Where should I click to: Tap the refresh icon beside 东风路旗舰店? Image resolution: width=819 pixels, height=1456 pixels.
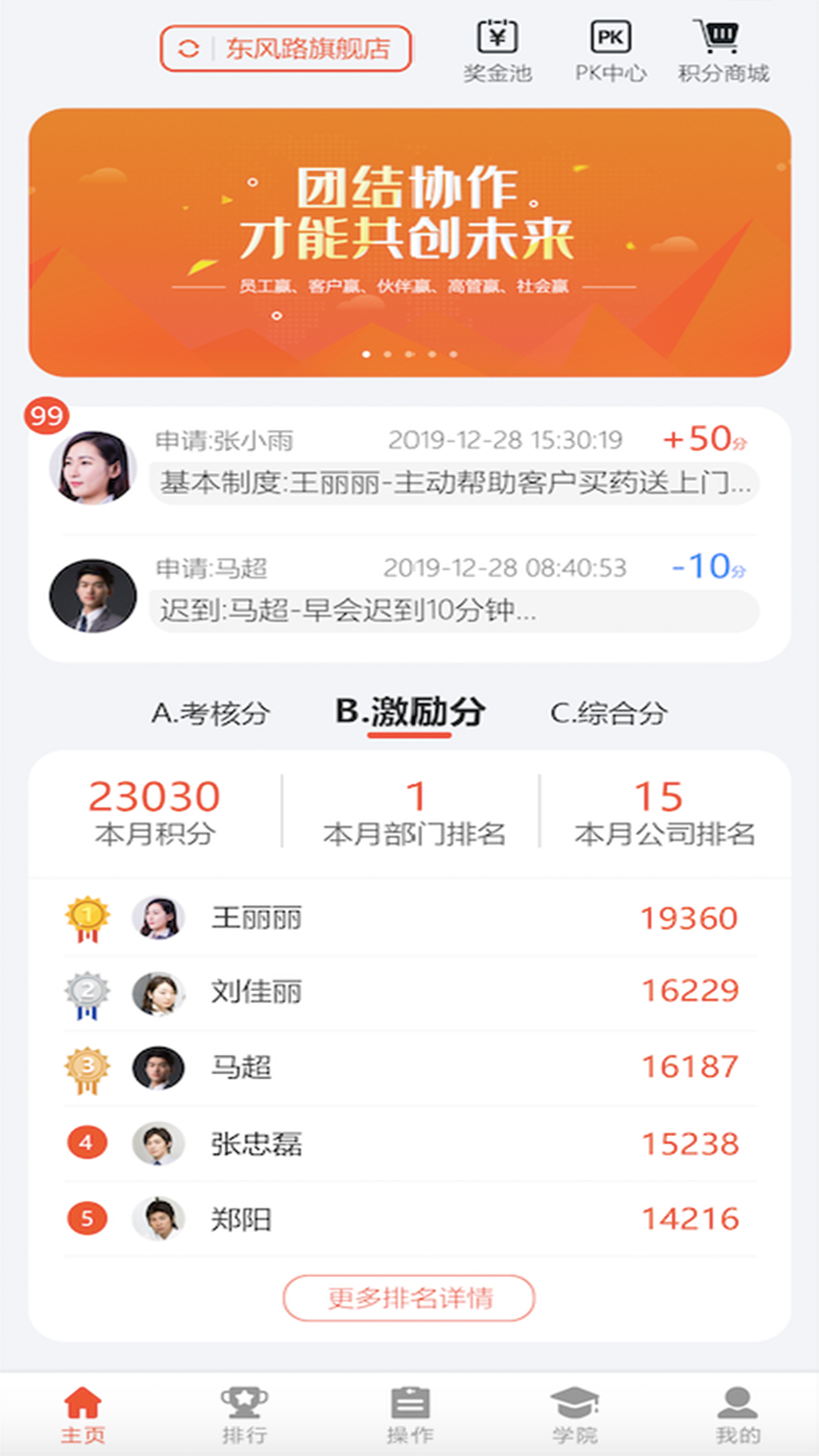[189, 46]
